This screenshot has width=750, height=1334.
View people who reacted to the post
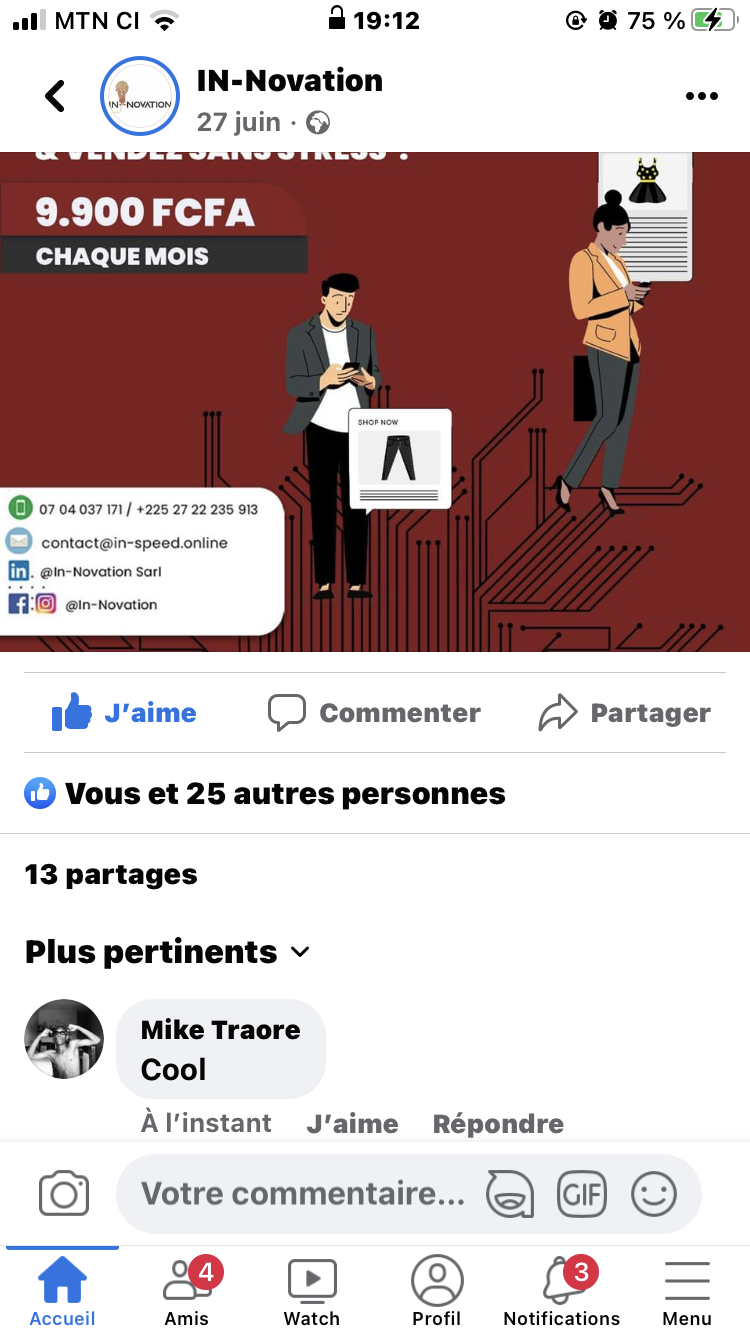coord(265,794)
